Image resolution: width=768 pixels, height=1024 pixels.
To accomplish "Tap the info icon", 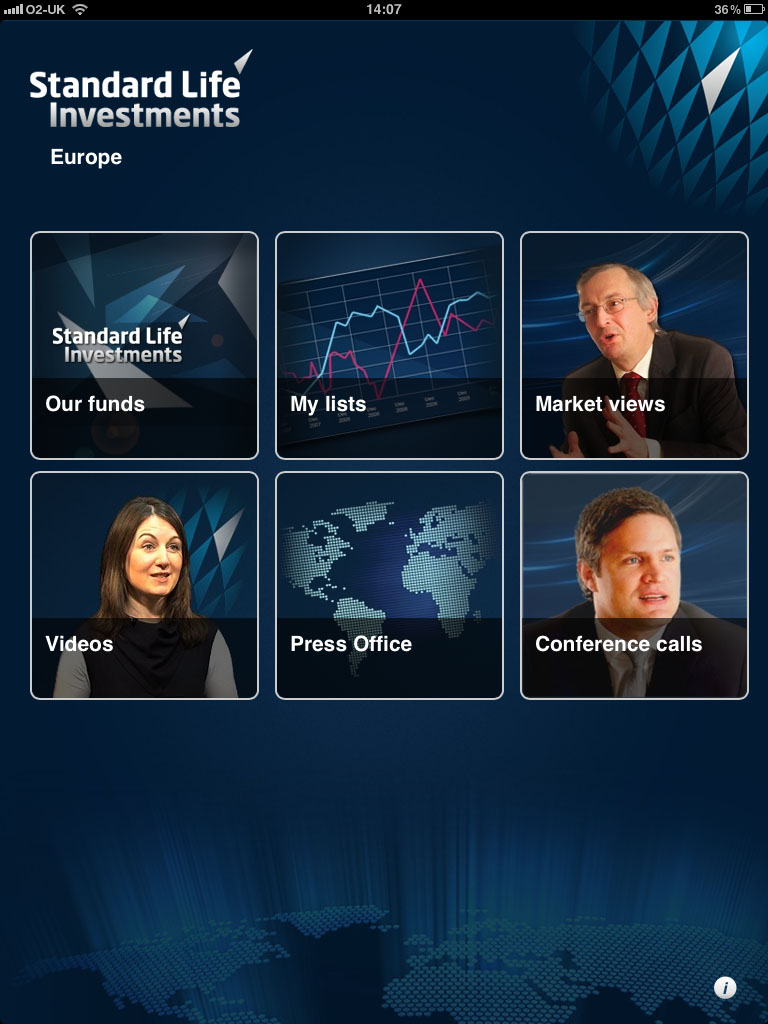I will [x=725, y=988].
